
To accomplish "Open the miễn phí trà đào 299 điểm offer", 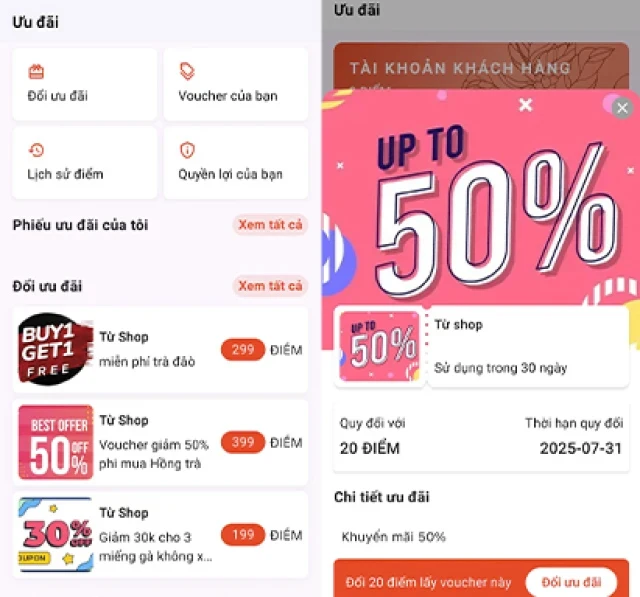I will tap(160, 350).
